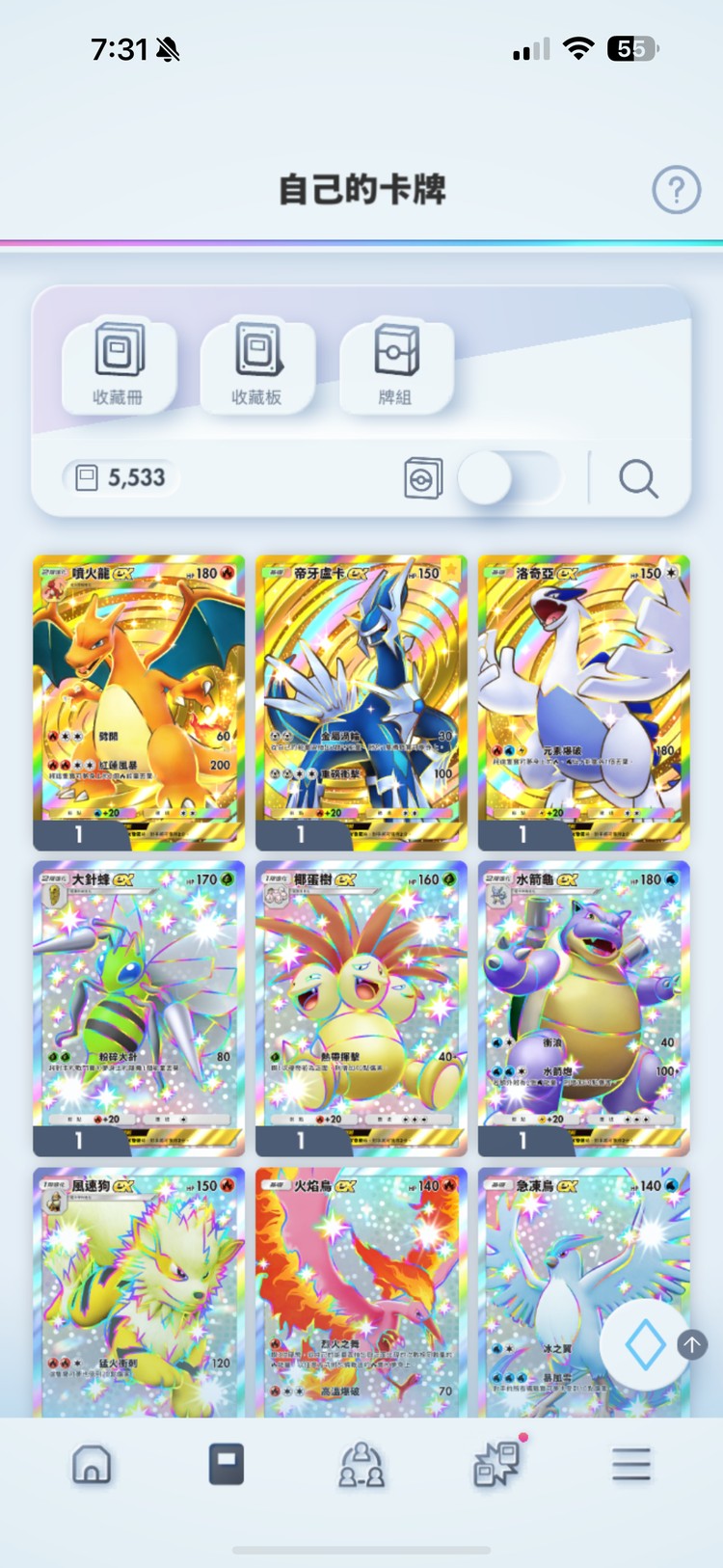Image resolution: width=723 pixels, height=1568 pixels.
Task: Open the hamburger menu tab
Action: [x=631, y=1465]
